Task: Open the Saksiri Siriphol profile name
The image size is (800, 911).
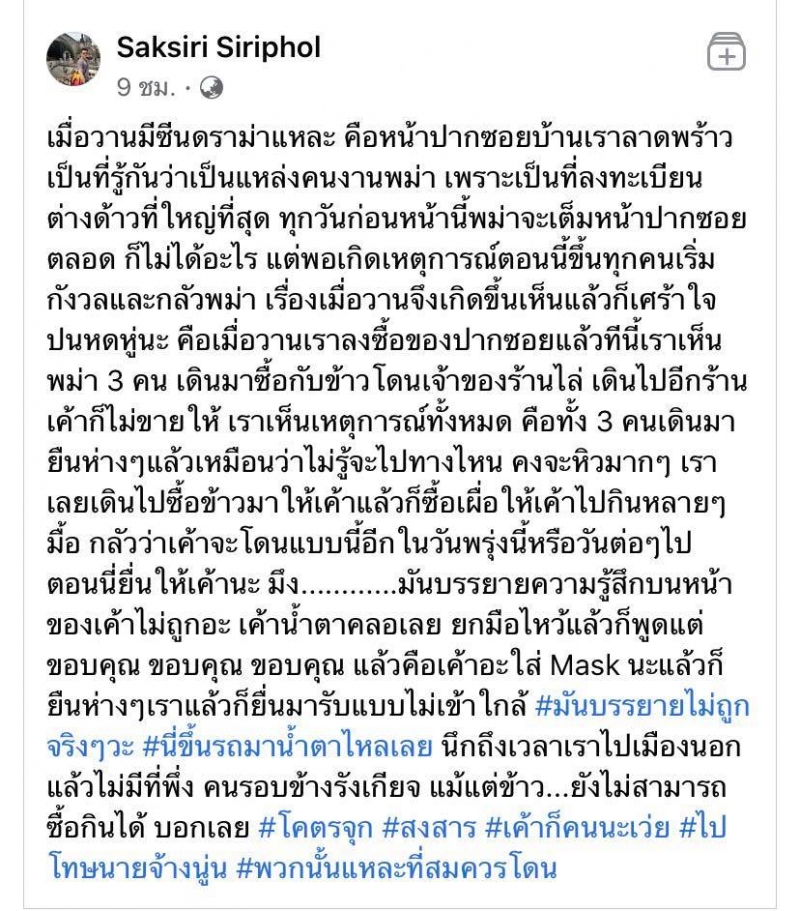Action: (219, 47)
